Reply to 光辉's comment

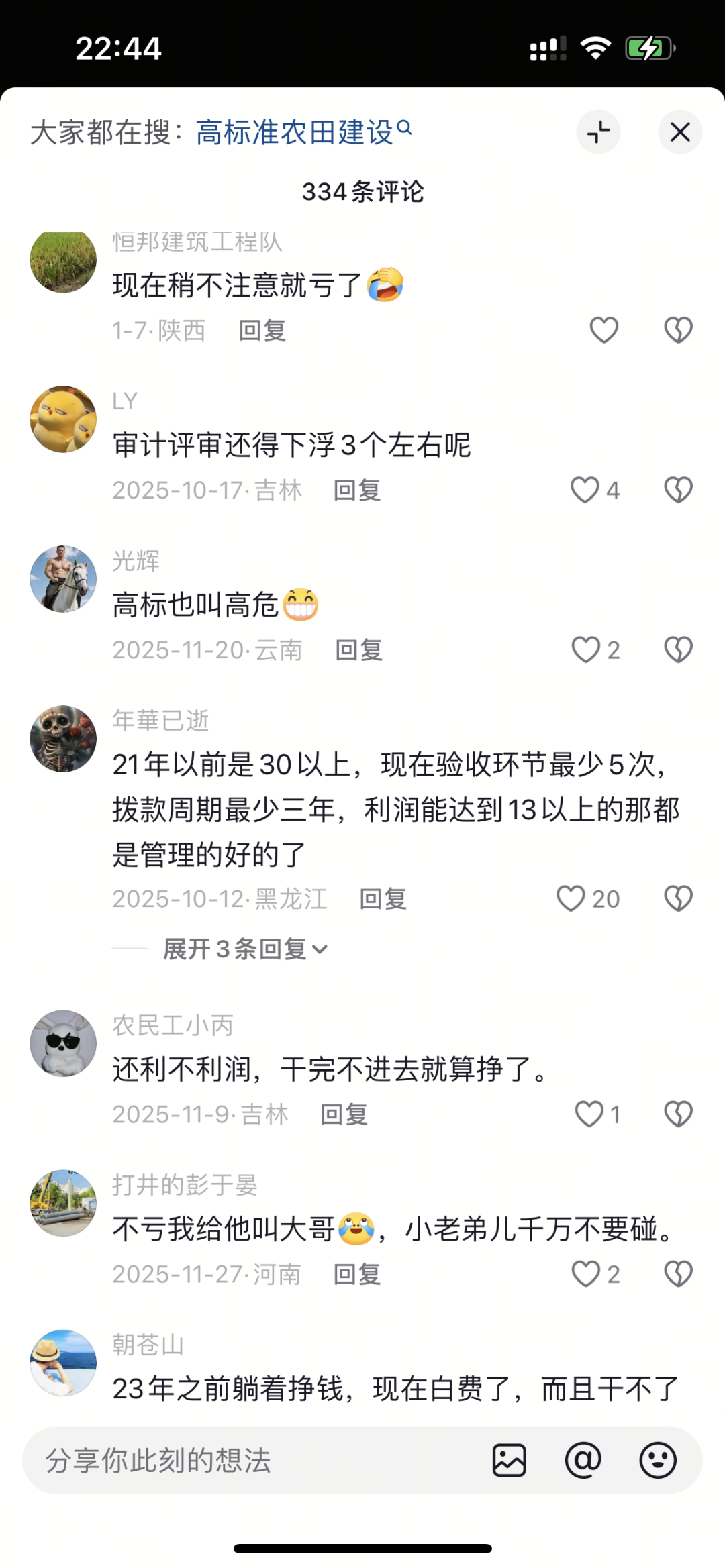(358, 649)
